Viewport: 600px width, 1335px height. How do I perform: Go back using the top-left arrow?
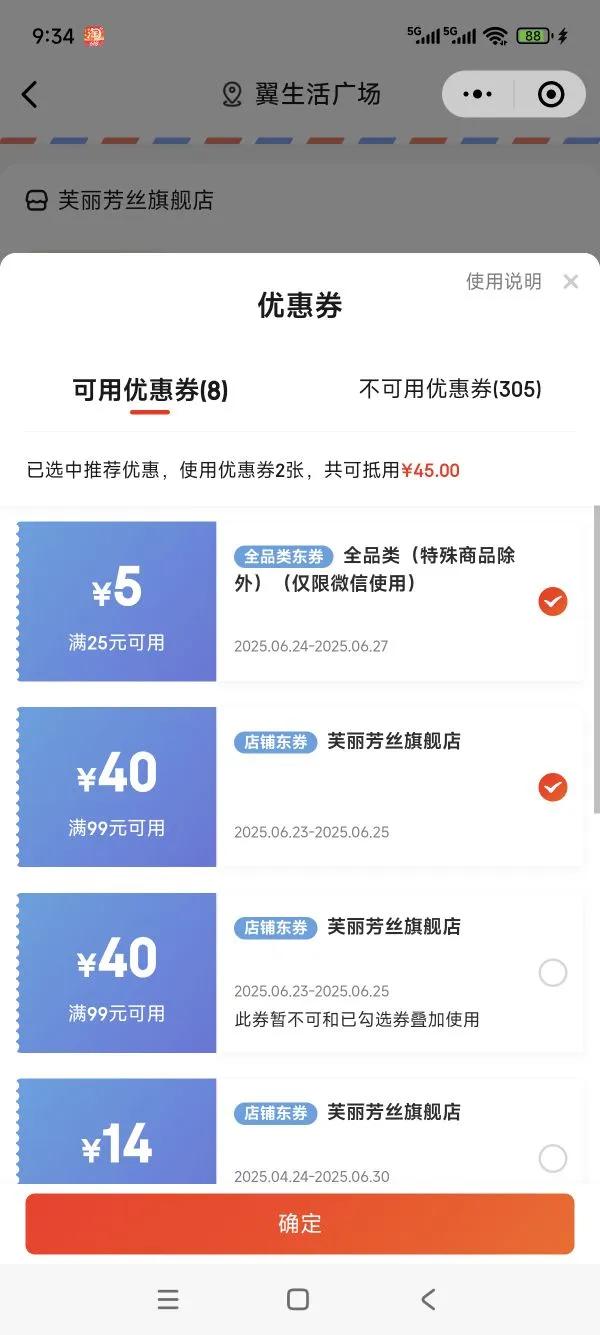[x=30, y=94]
